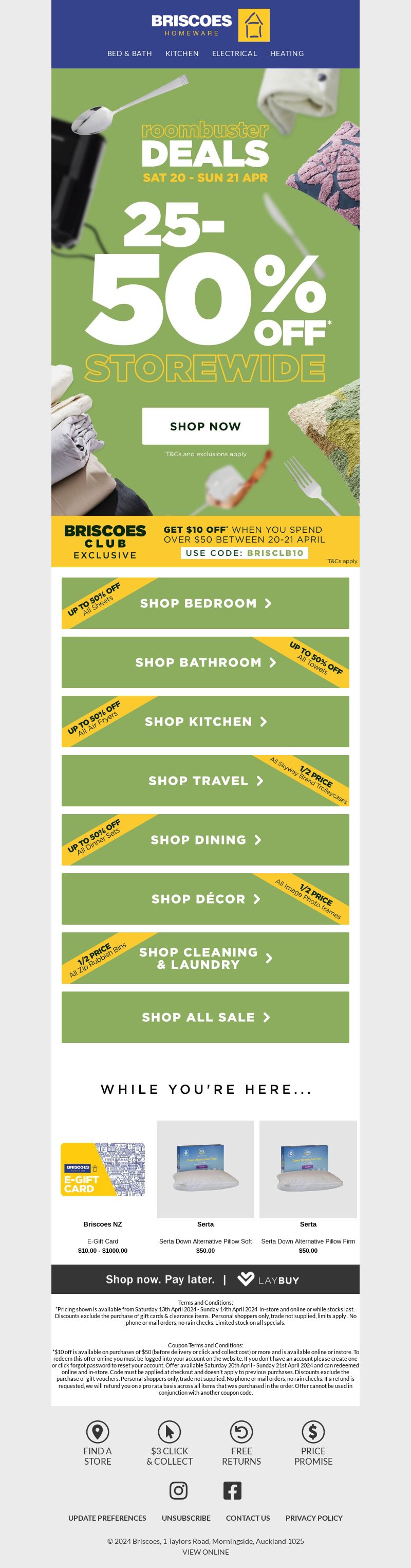Visit the Briscoes Instagram page
Image resolution: width=411 pixels, height=1568 pixels.
(x=178, y=1491)
